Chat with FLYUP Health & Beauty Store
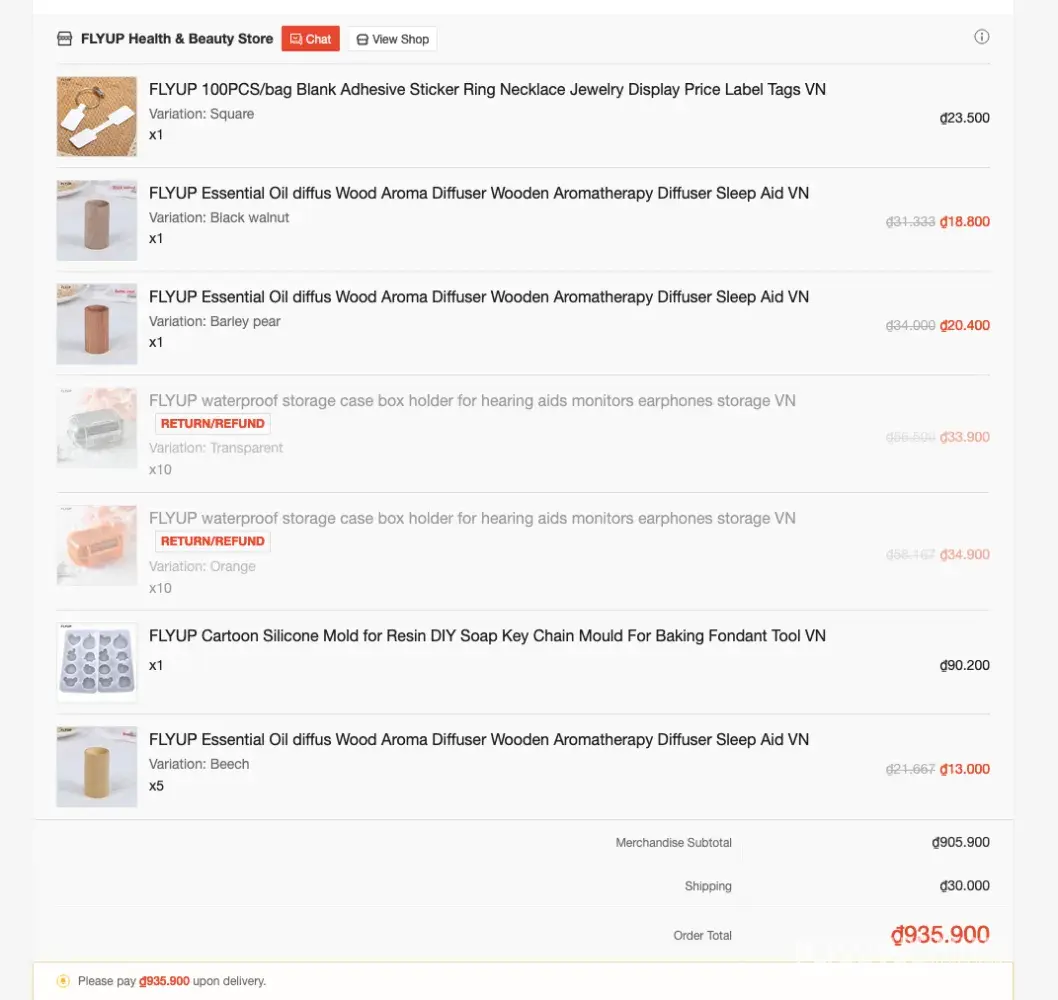 [310, 39]
